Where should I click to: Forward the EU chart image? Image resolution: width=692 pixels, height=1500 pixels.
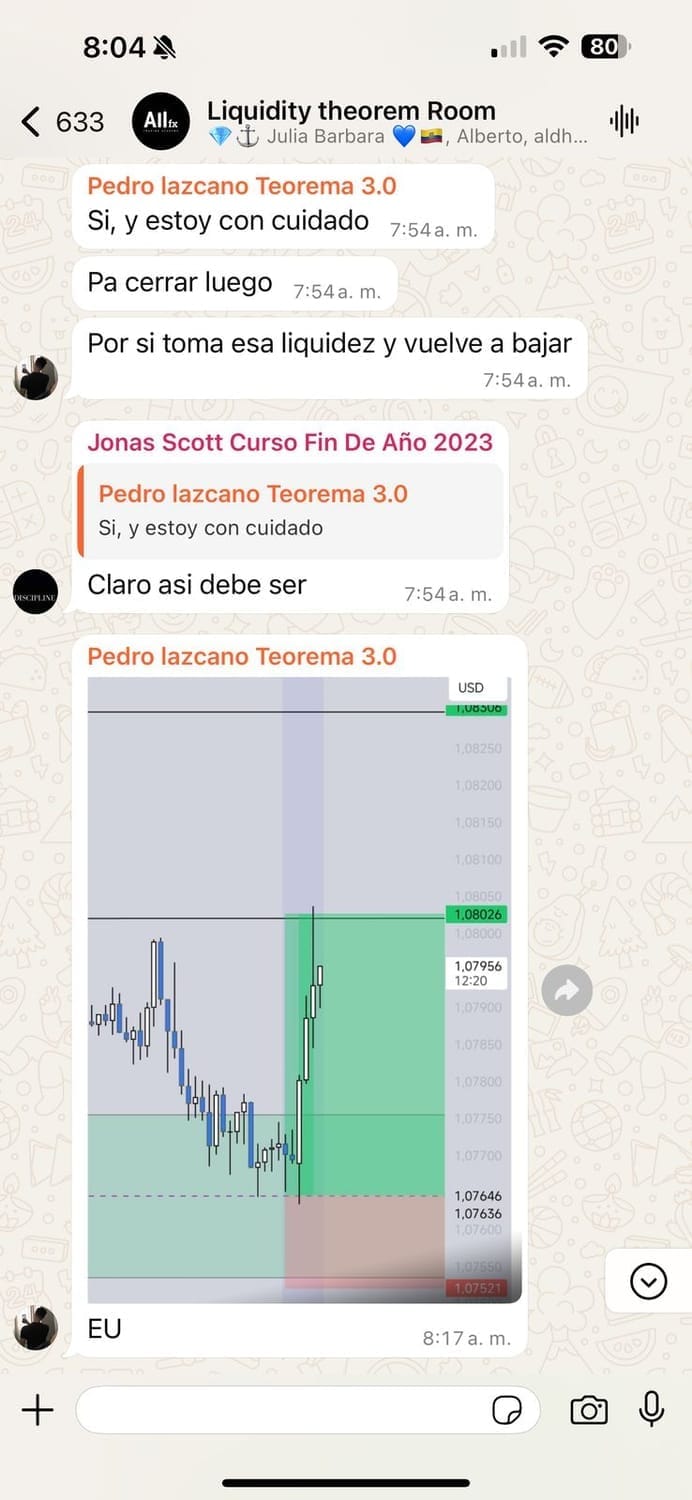pos(567,990)
